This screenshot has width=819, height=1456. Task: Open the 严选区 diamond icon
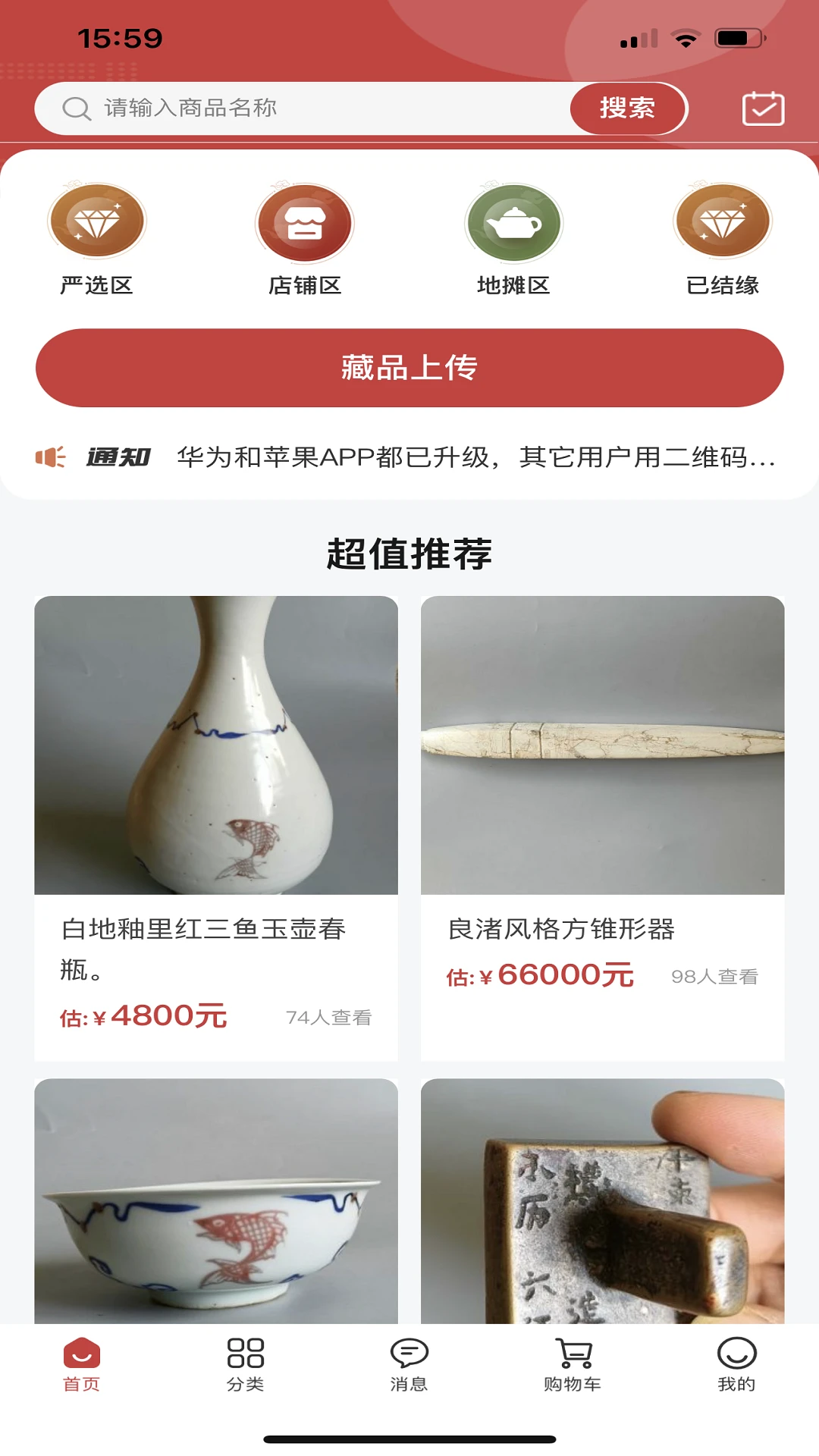[x=97, y=222]
